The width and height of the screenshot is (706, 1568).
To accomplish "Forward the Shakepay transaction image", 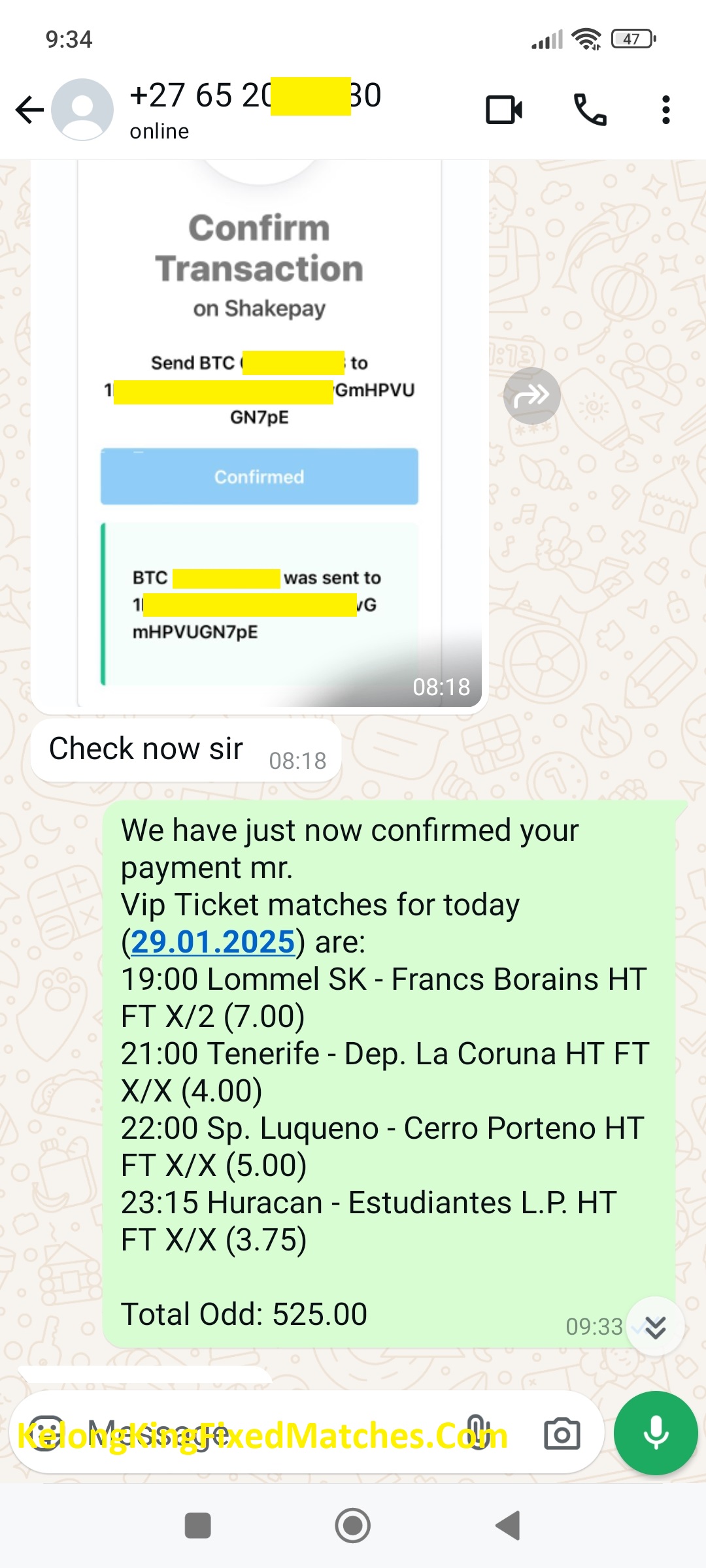I will (x=531, y=395).
